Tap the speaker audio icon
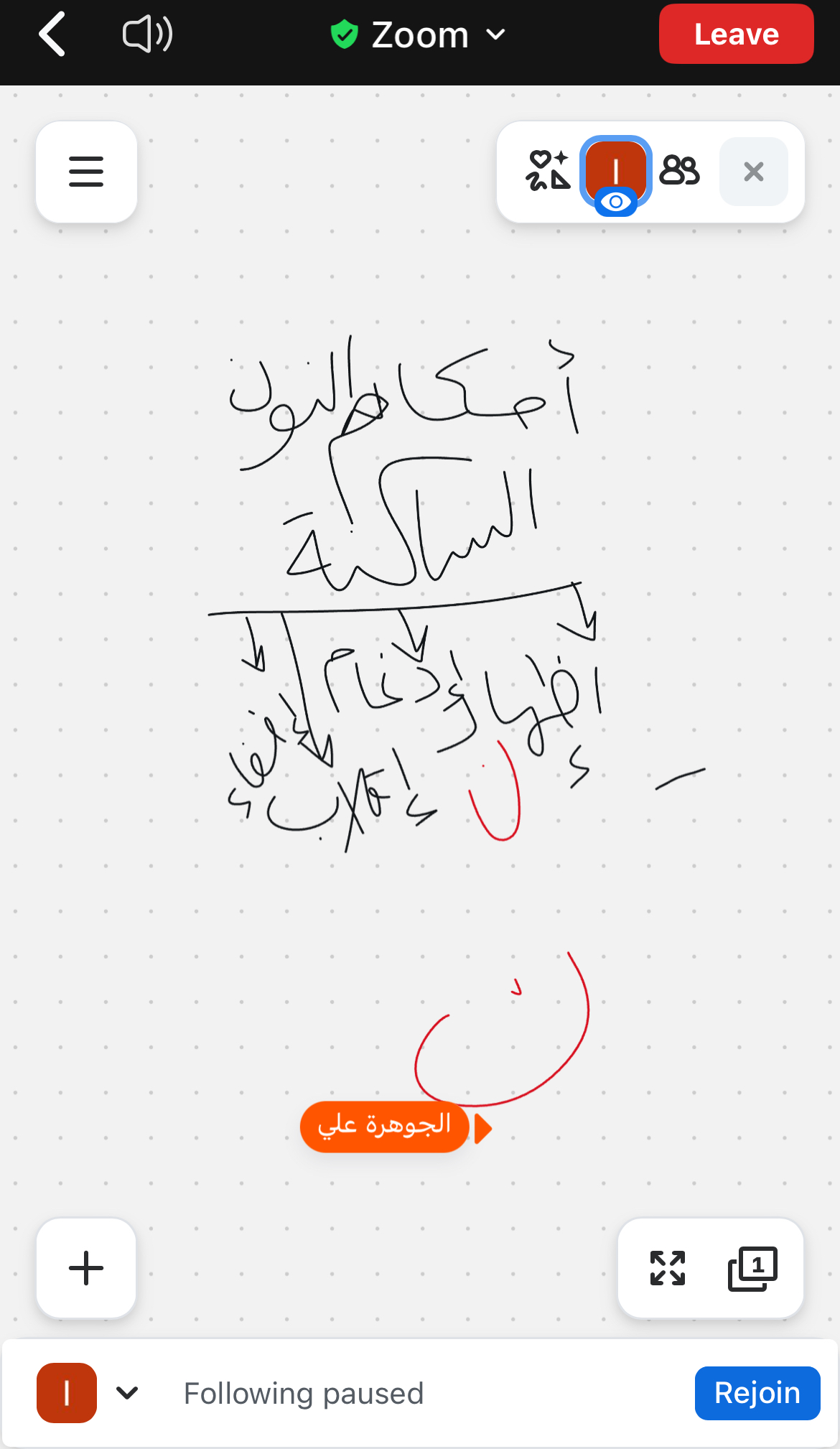 coord(147,34)
